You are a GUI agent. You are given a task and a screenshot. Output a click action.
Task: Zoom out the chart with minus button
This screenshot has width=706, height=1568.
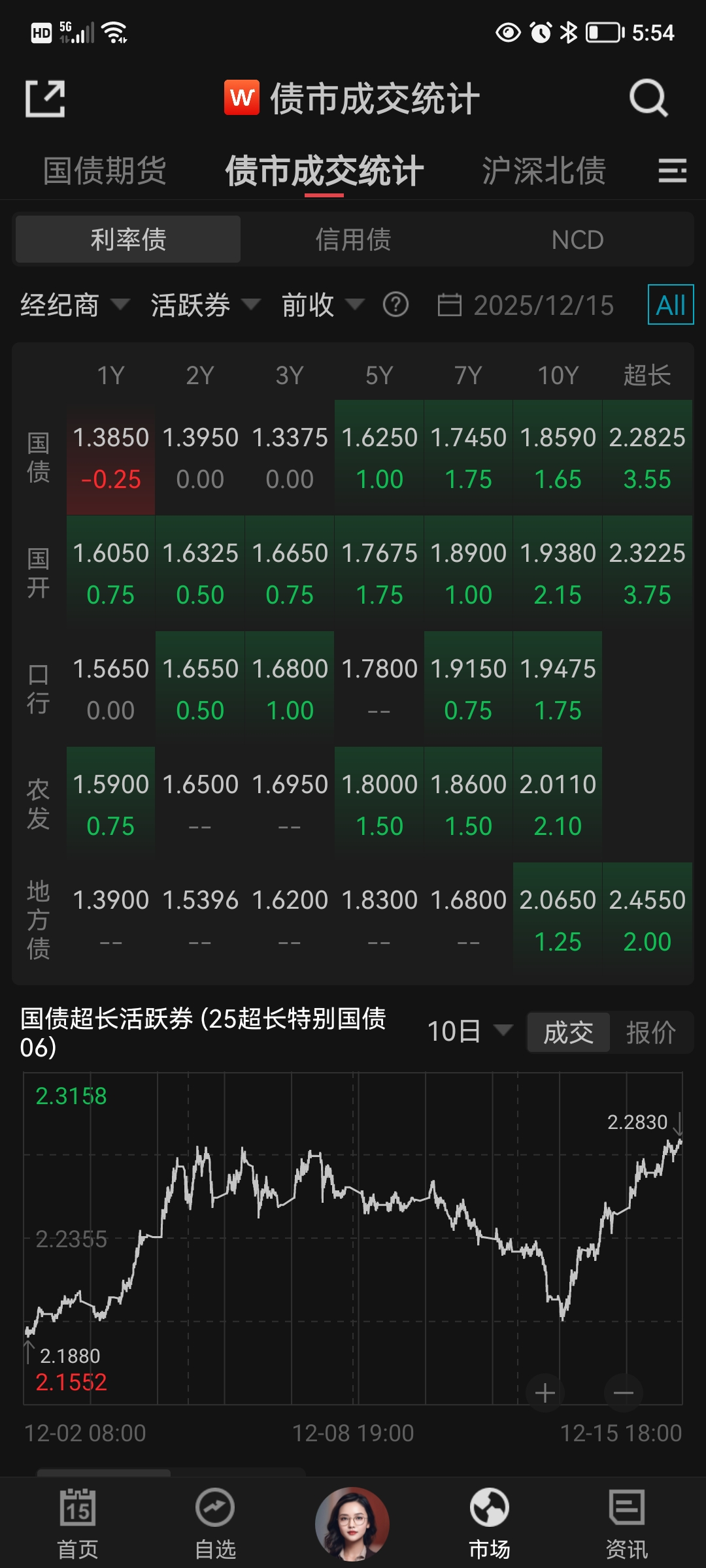623,1393
